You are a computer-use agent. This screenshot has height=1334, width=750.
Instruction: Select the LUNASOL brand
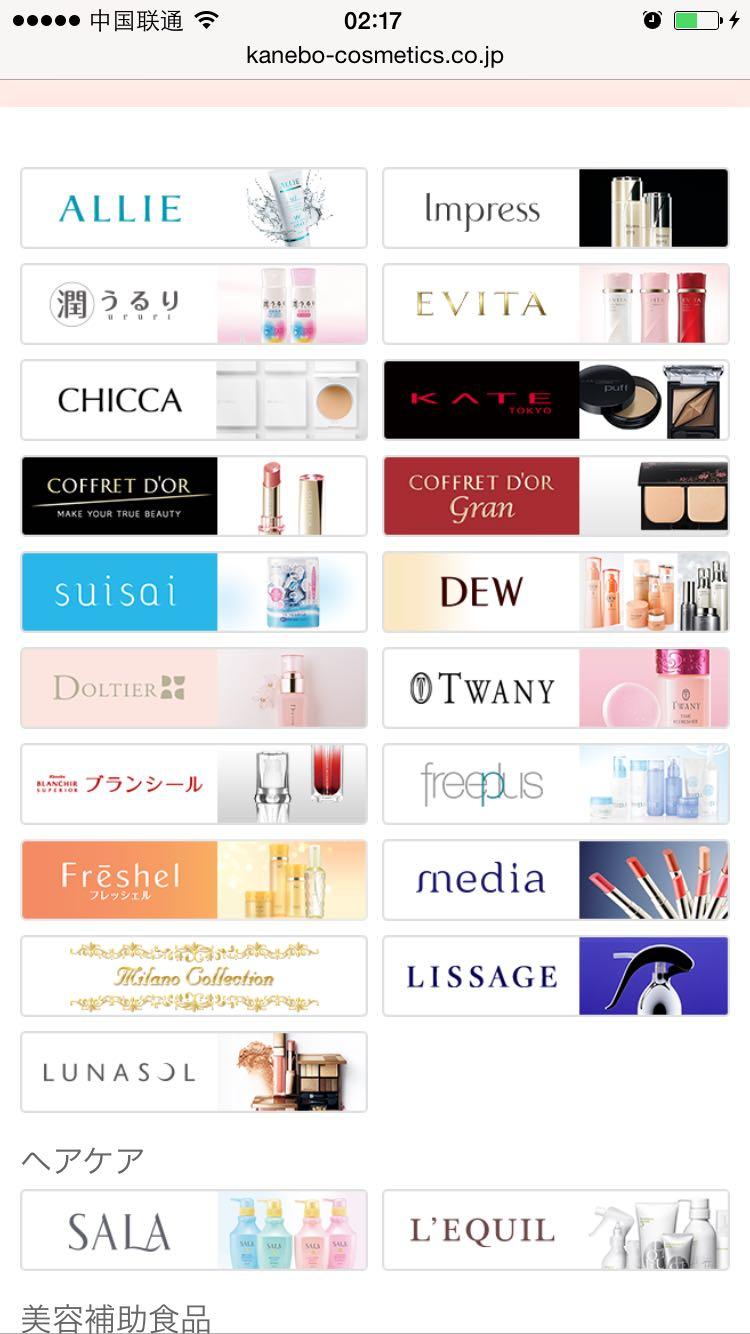pos(194,1072)
